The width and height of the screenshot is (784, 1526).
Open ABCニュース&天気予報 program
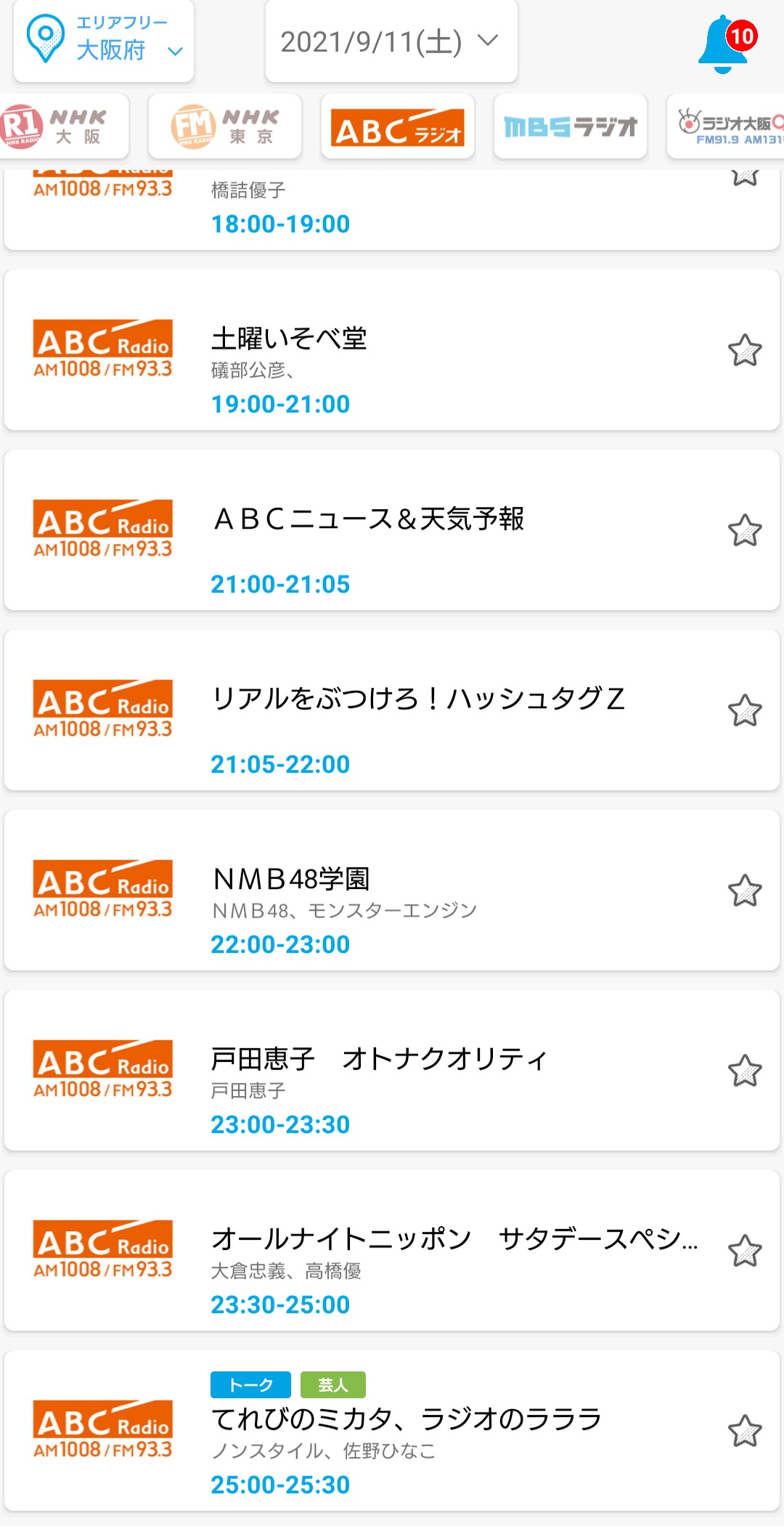coord(392,530)
